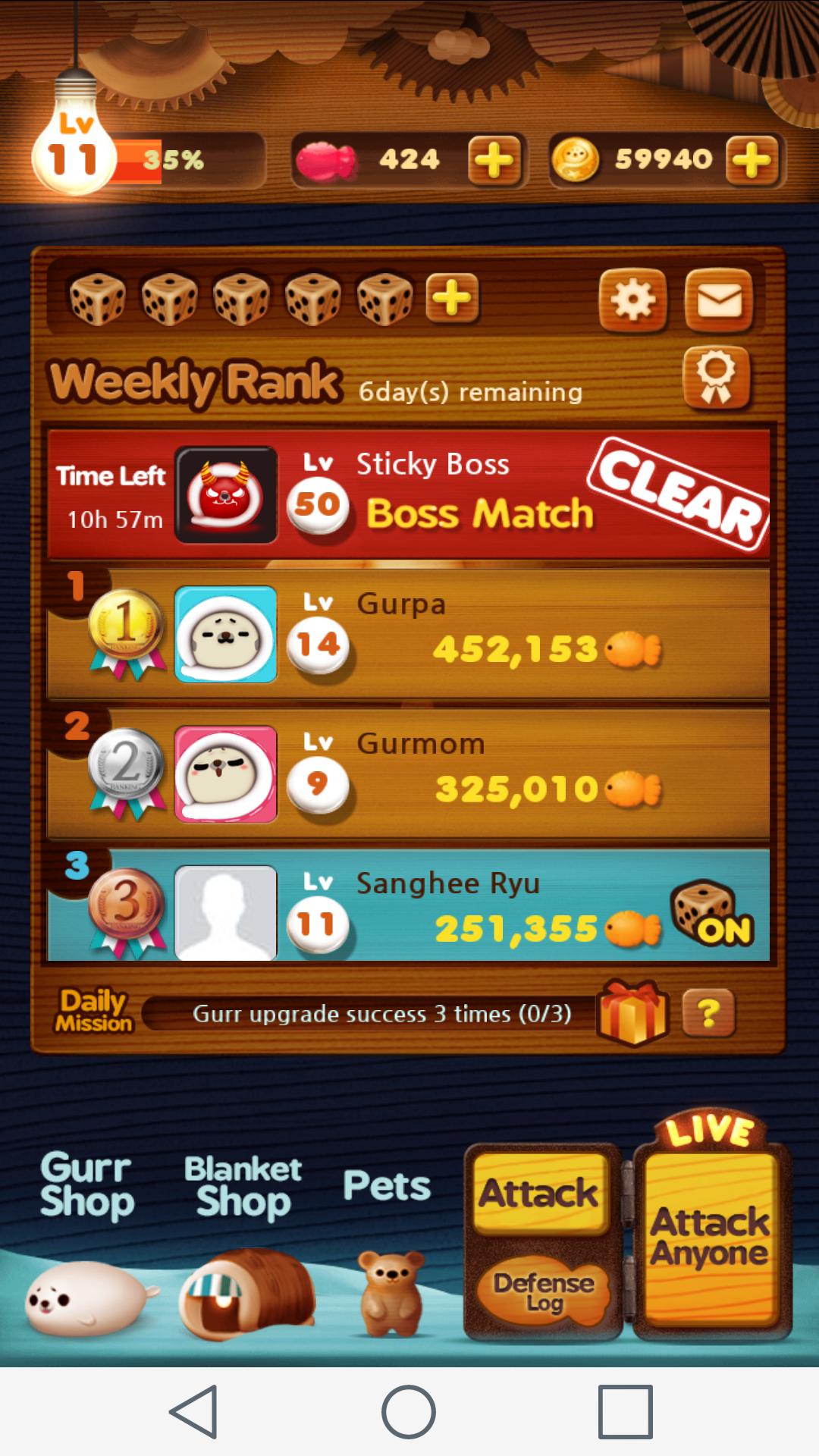
Task: Add more dice with the plus button
Action: tap(452, 298)
